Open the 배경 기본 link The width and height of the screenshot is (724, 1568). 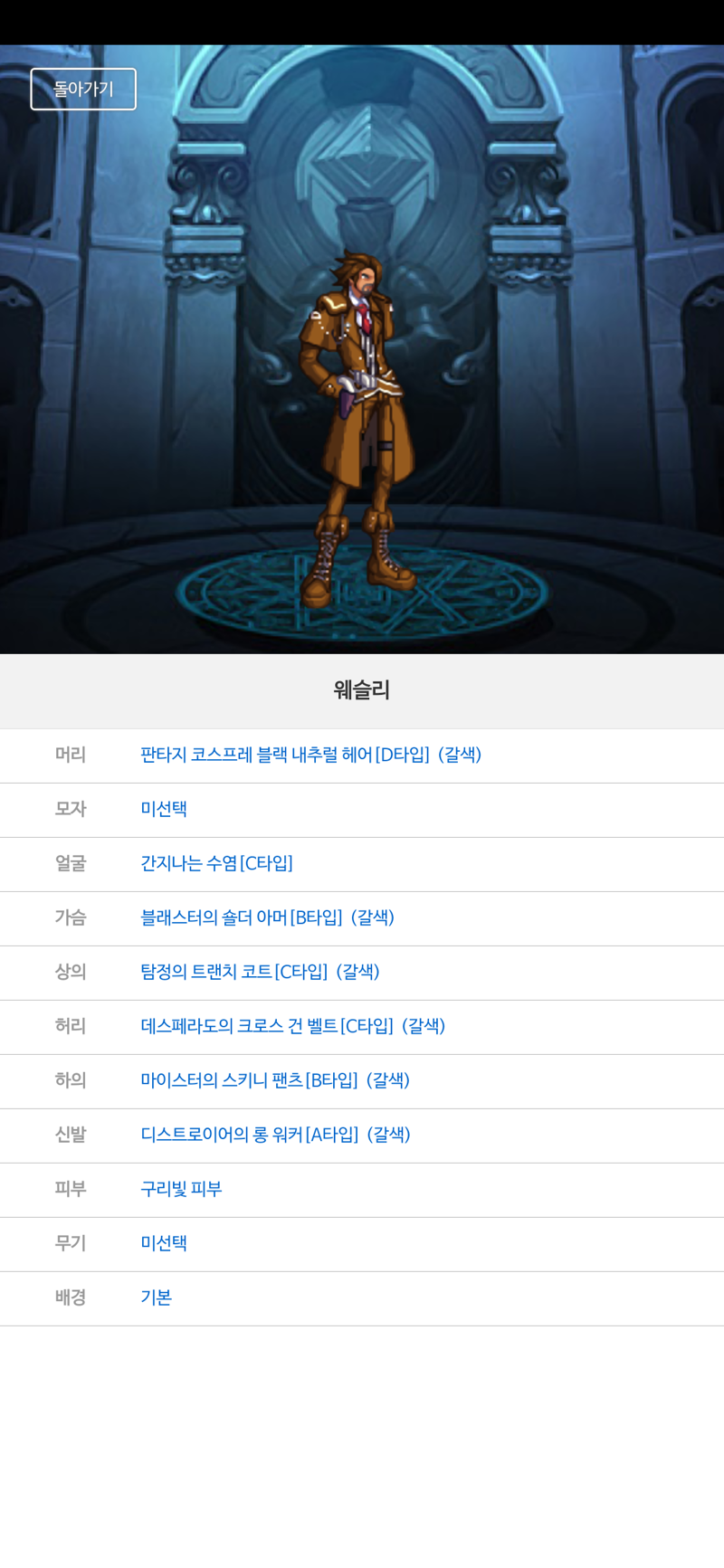tap(156, 1297)
